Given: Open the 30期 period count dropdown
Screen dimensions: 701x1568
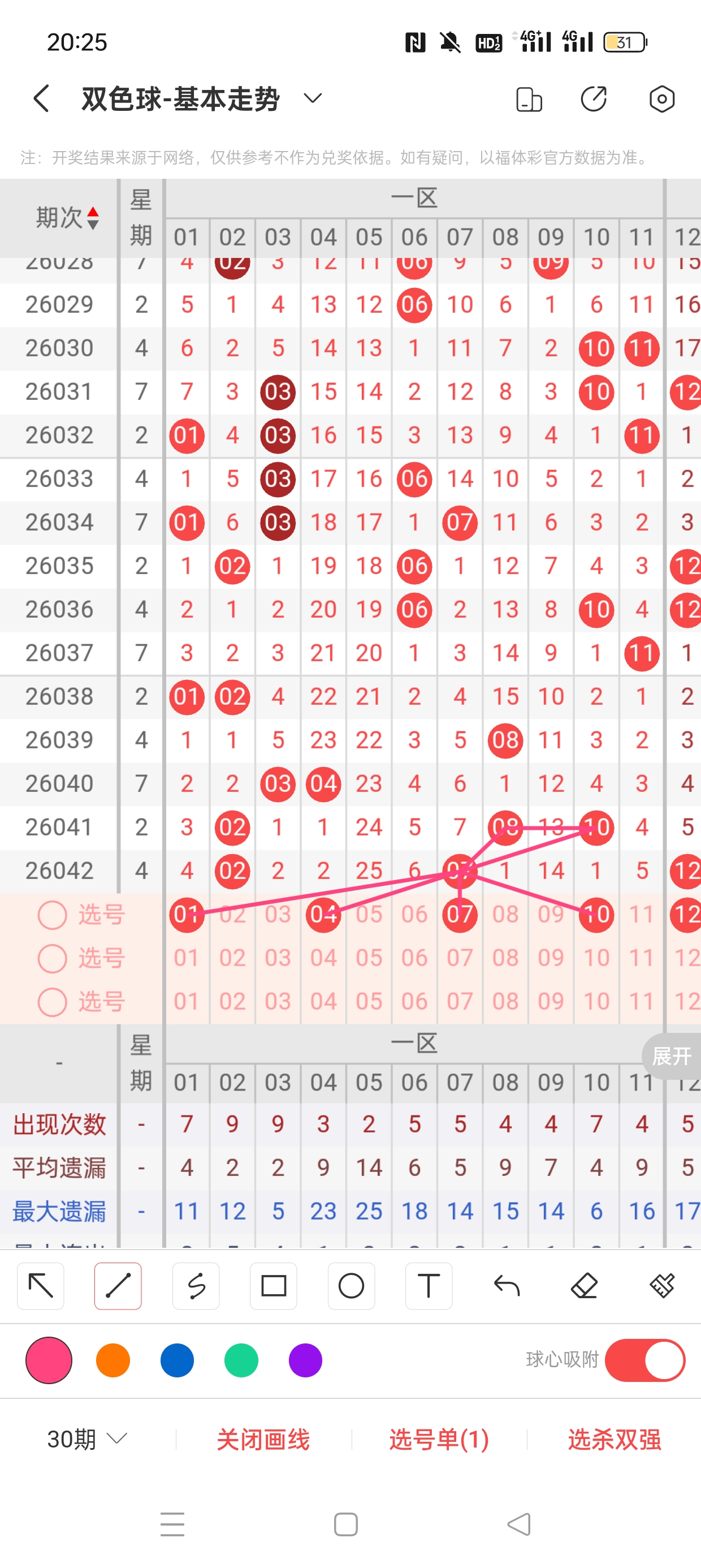Looking at the screenshot, I should click(x=87, y=1439).
